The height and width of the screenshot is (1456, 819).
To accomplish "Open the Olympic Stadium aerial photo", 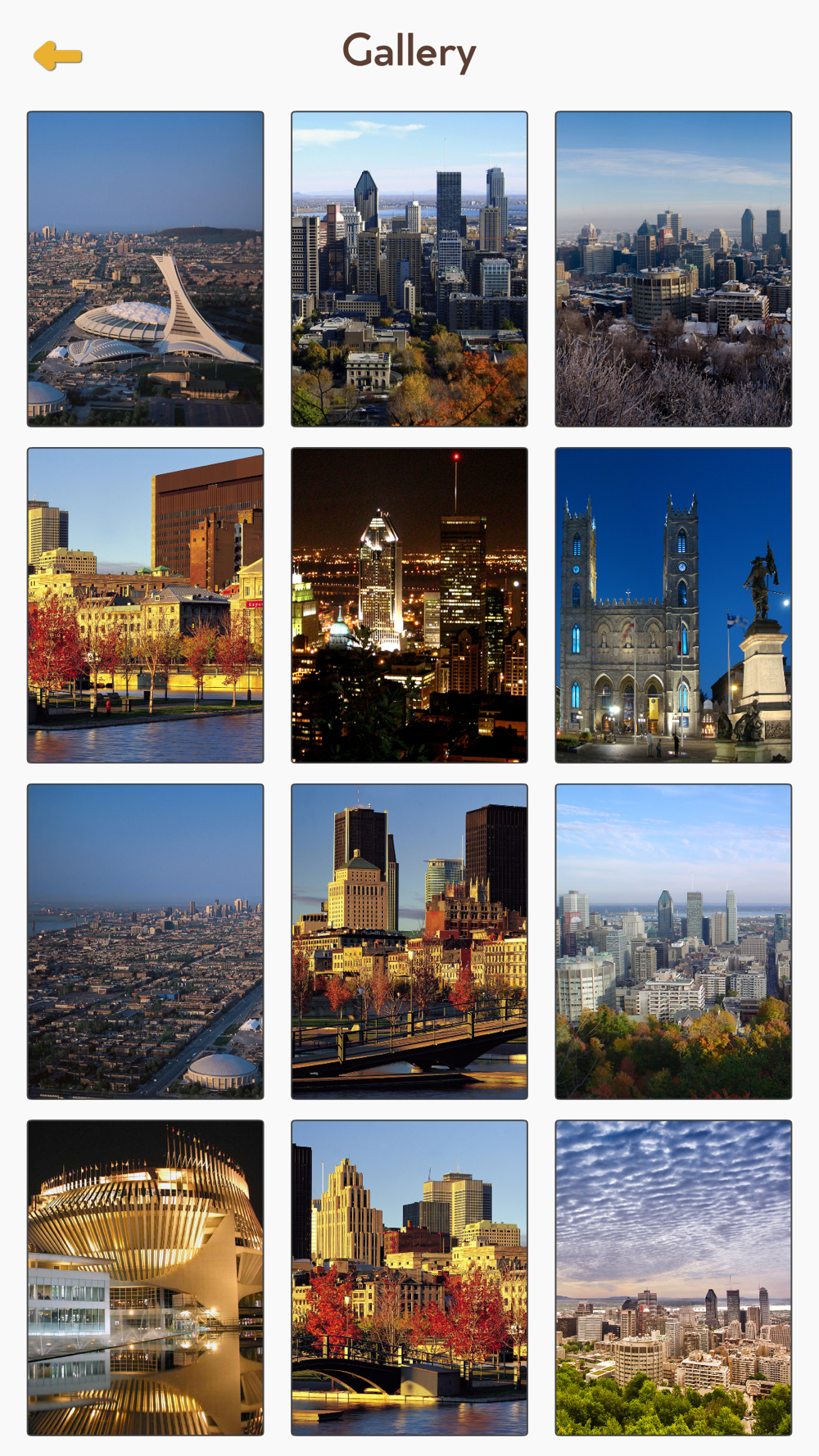I will [146, 269].
